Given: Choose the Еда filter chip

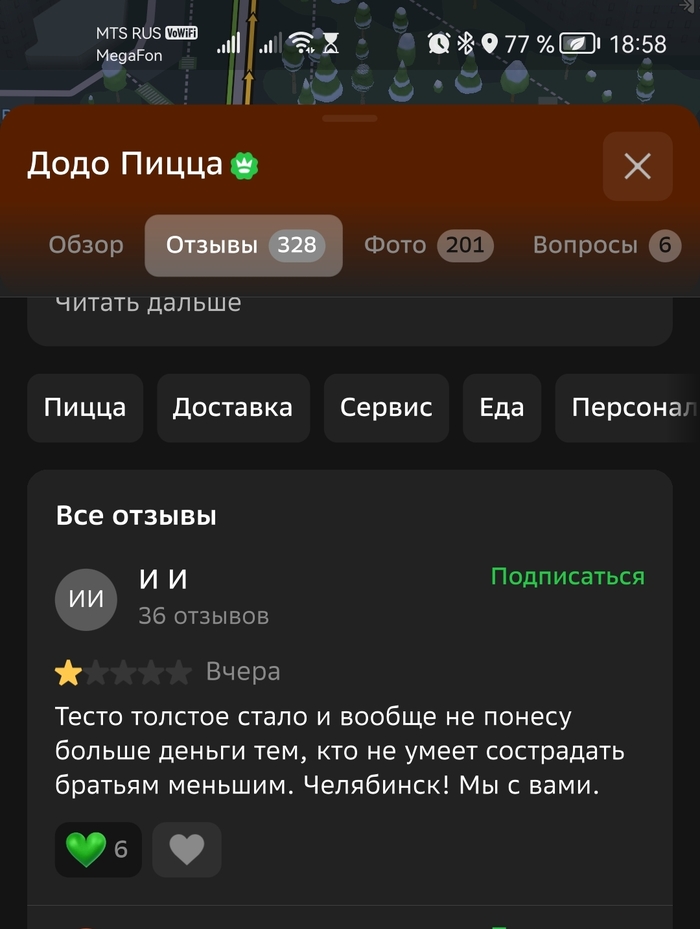Looking at the screenshot, I should pos(501,408).
